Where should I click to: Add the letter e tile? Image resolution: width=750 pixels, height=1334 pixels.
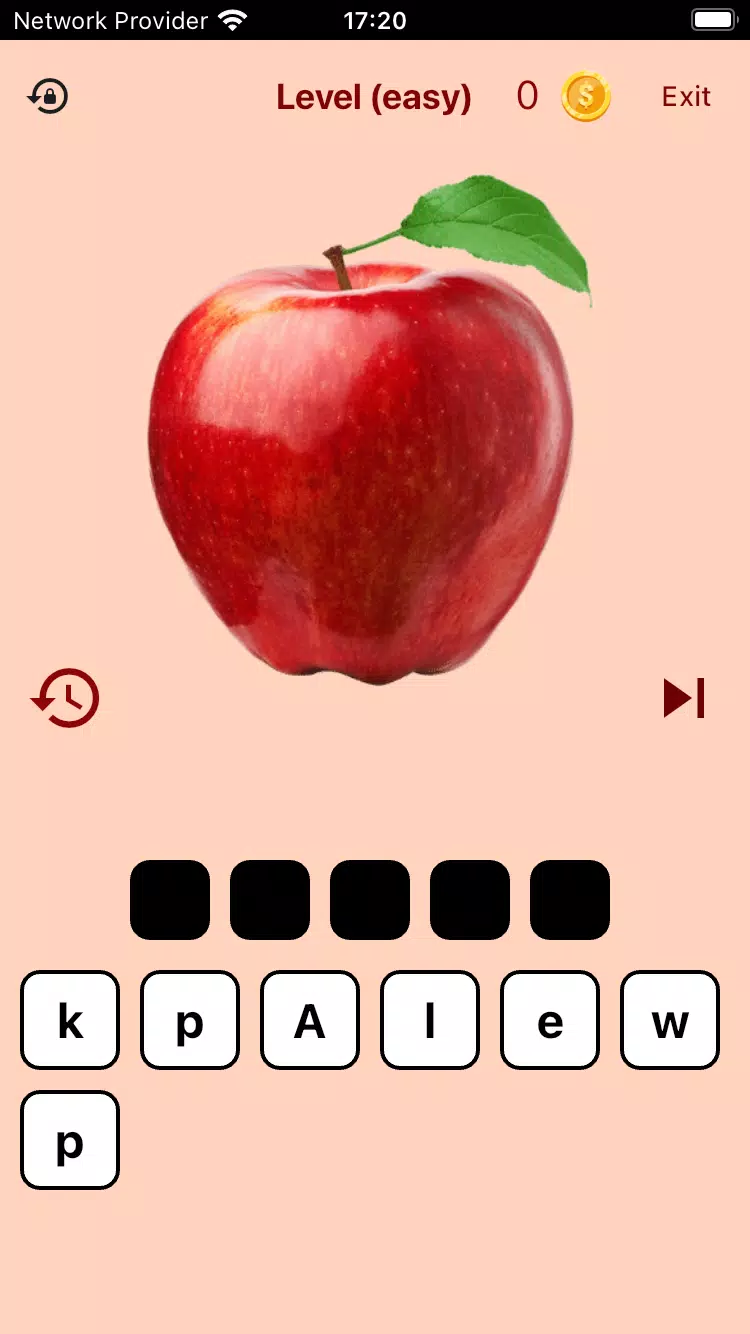(550, 1020)
